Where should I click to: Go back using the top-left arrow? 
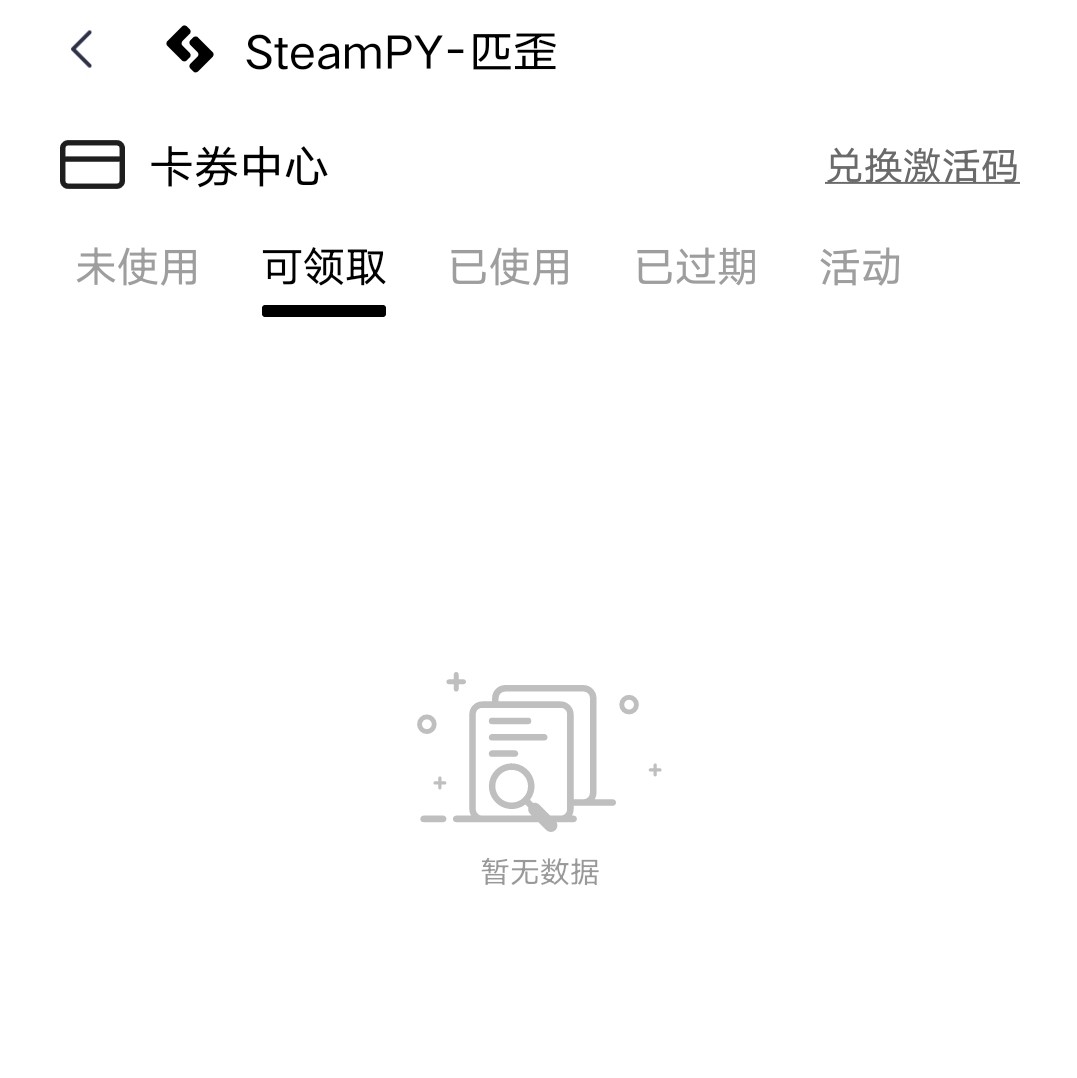[x=82, y=49]
